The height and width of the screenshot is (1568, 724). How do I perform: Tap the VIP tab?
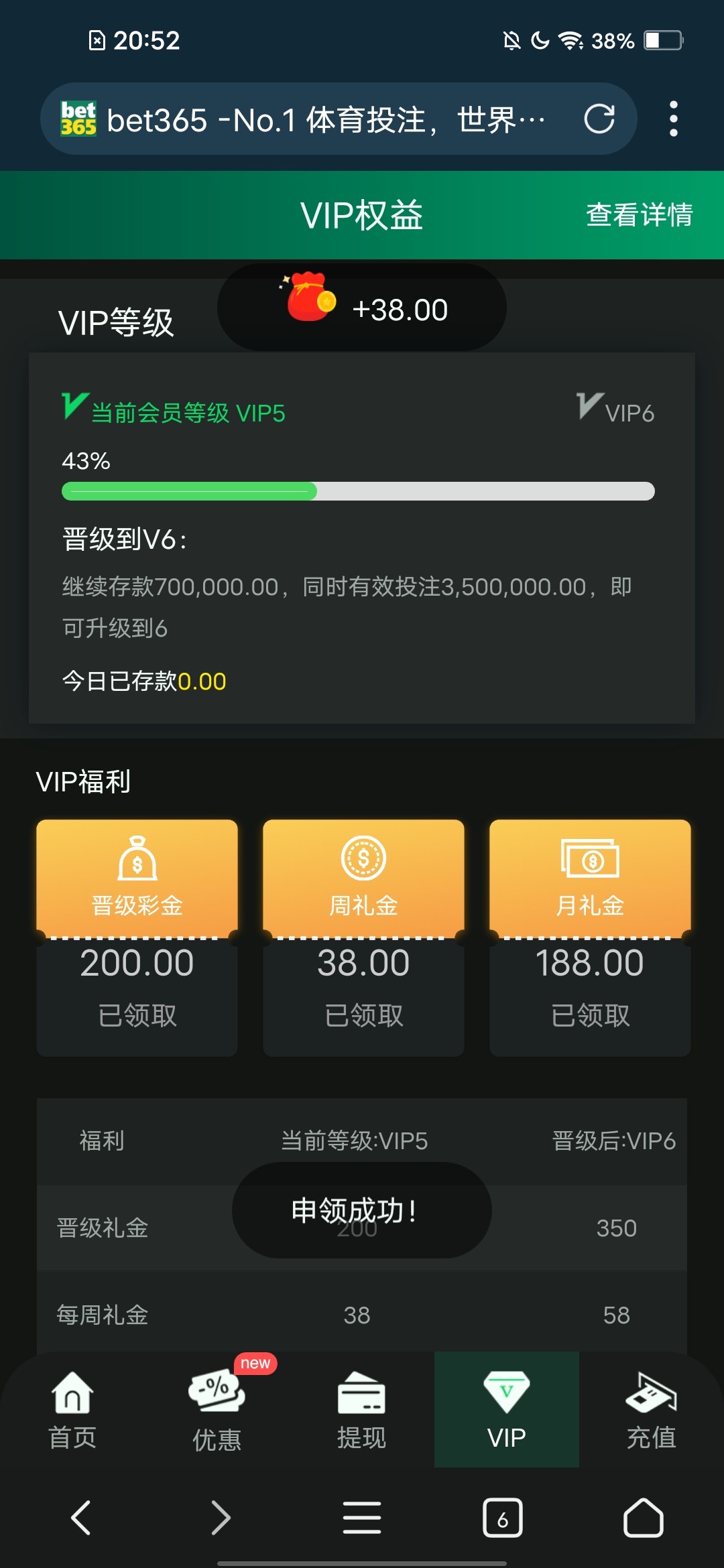point(507,1410)
